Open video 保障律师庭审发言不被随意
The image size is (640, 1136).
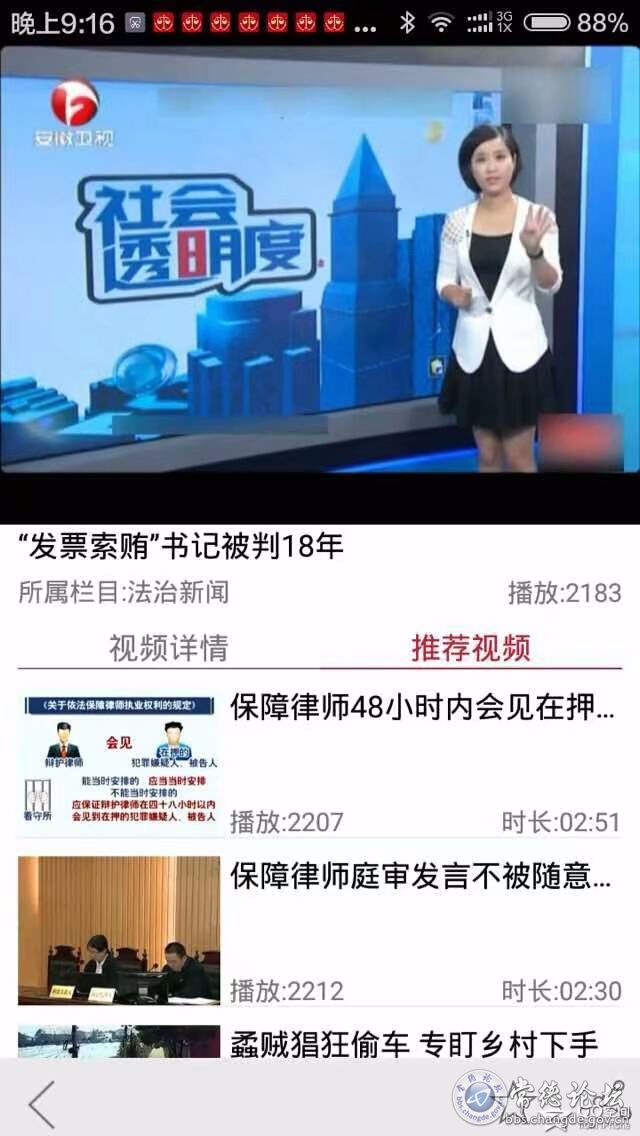(x=420, y=878)
